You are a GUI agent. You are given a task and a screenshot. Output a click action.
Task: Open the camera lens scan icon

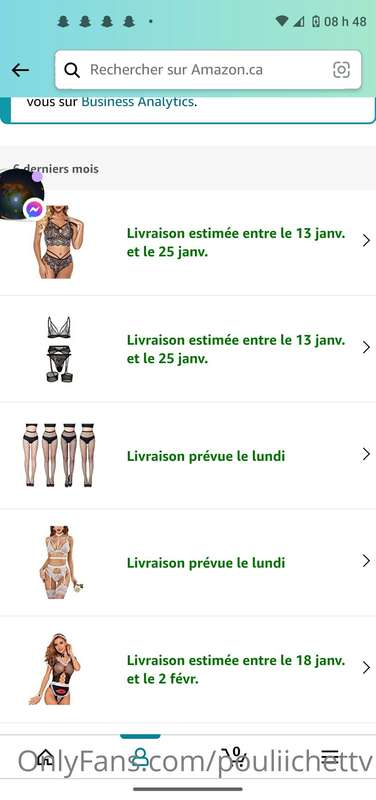[341, 70]
